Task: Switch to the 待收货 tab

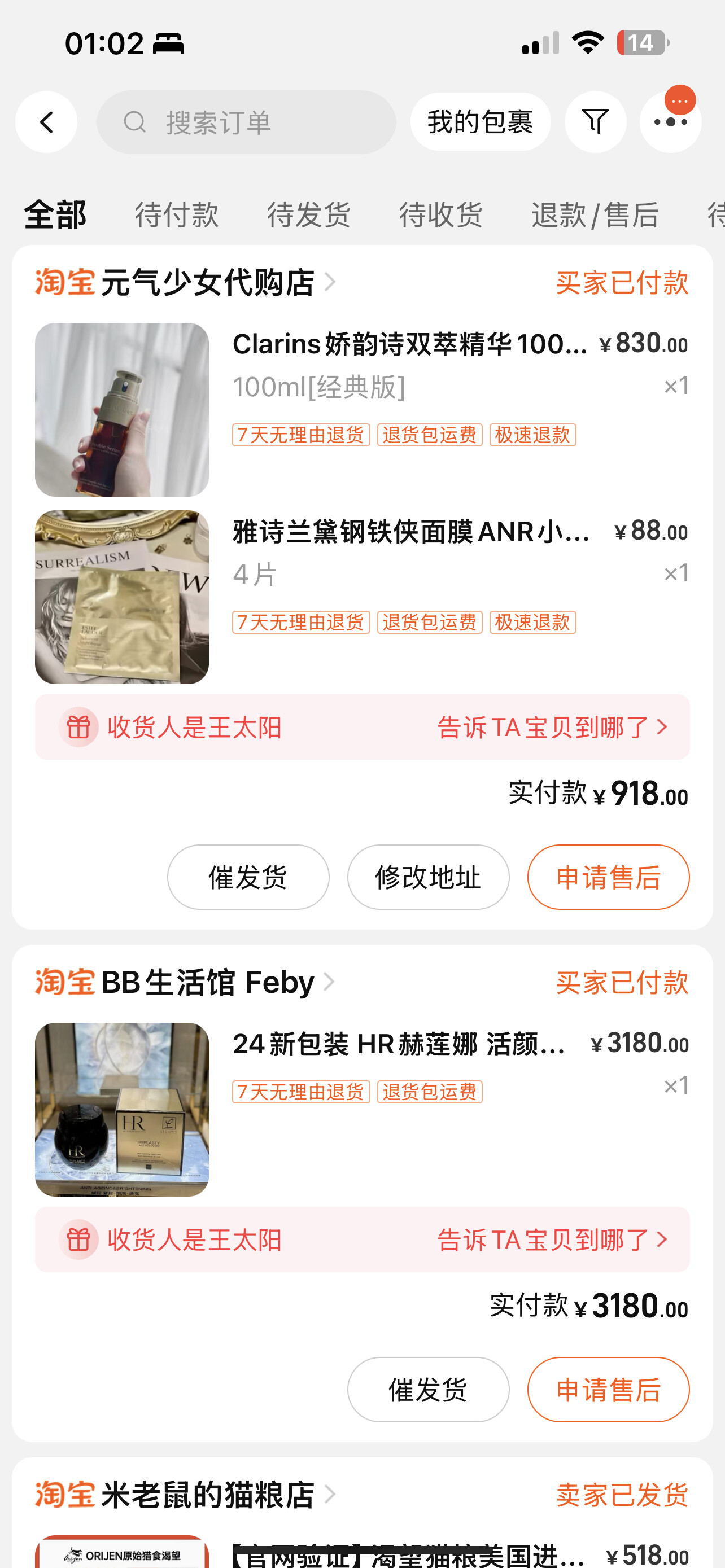Action: pyautogui.click(x=441, y=215)
